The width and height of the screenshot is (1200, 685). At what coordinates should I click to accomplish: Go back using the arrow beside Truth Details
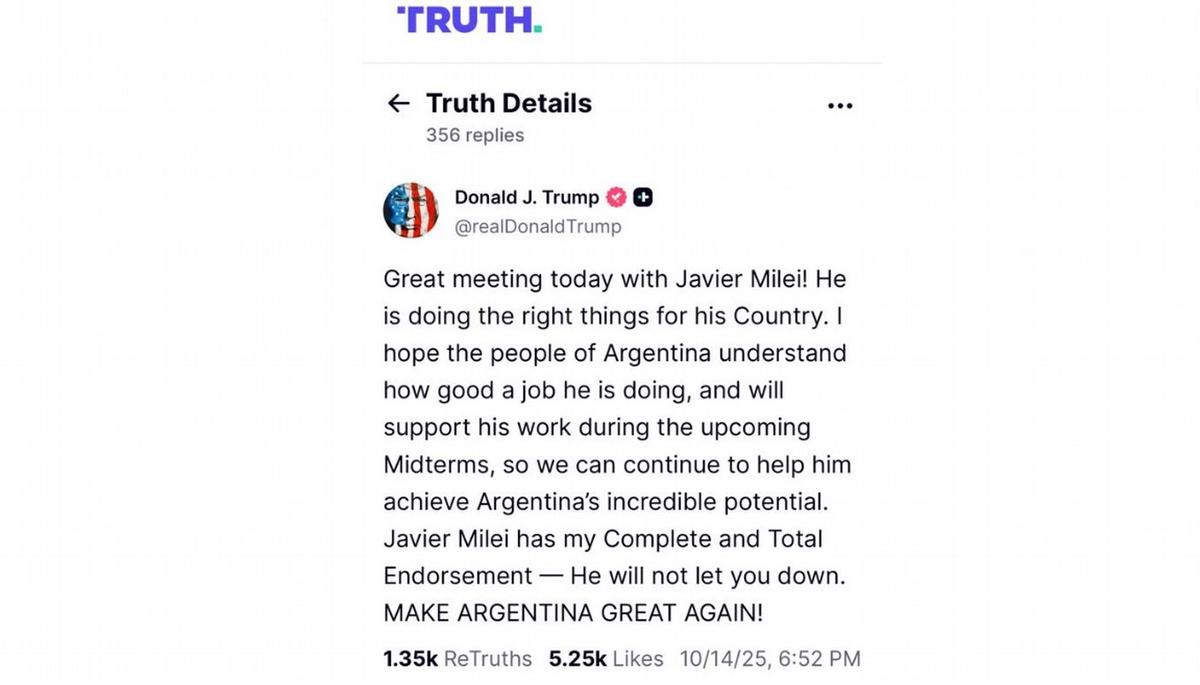coord(398,103)
